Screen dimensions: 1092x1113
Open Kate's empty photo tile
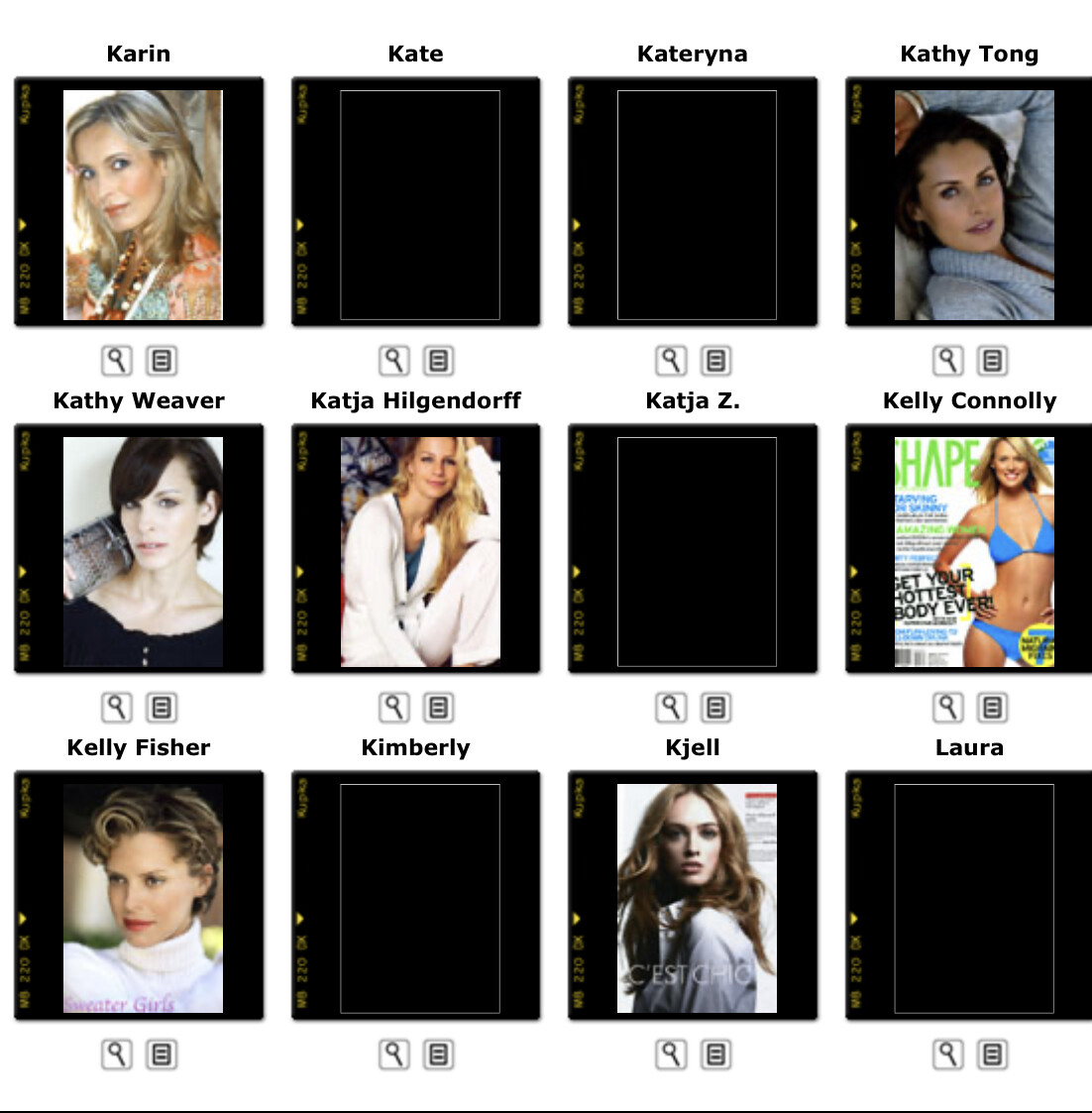420,205
